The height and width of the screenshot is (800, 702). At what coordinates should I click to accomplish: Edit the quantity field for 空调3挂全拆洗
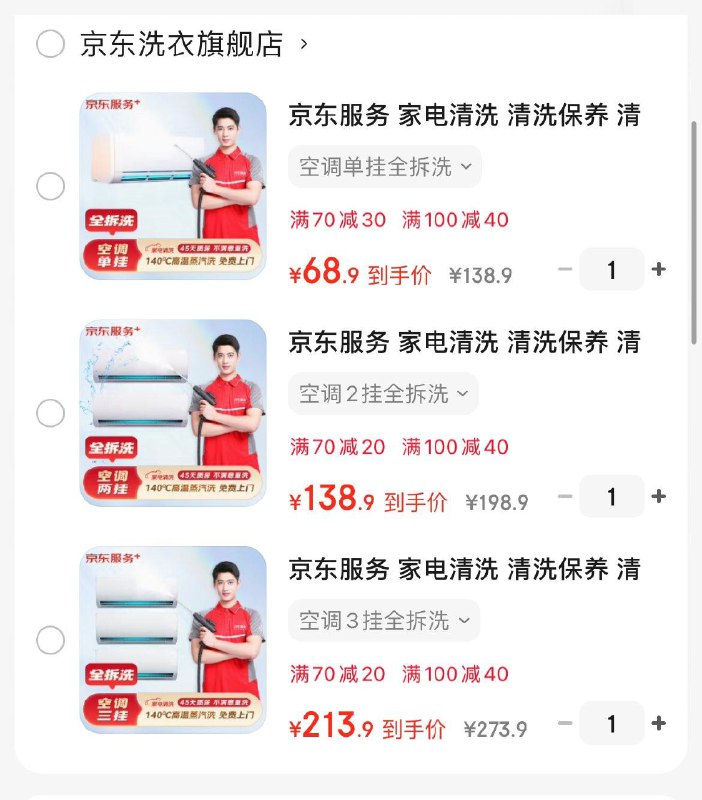coord(611,723)
